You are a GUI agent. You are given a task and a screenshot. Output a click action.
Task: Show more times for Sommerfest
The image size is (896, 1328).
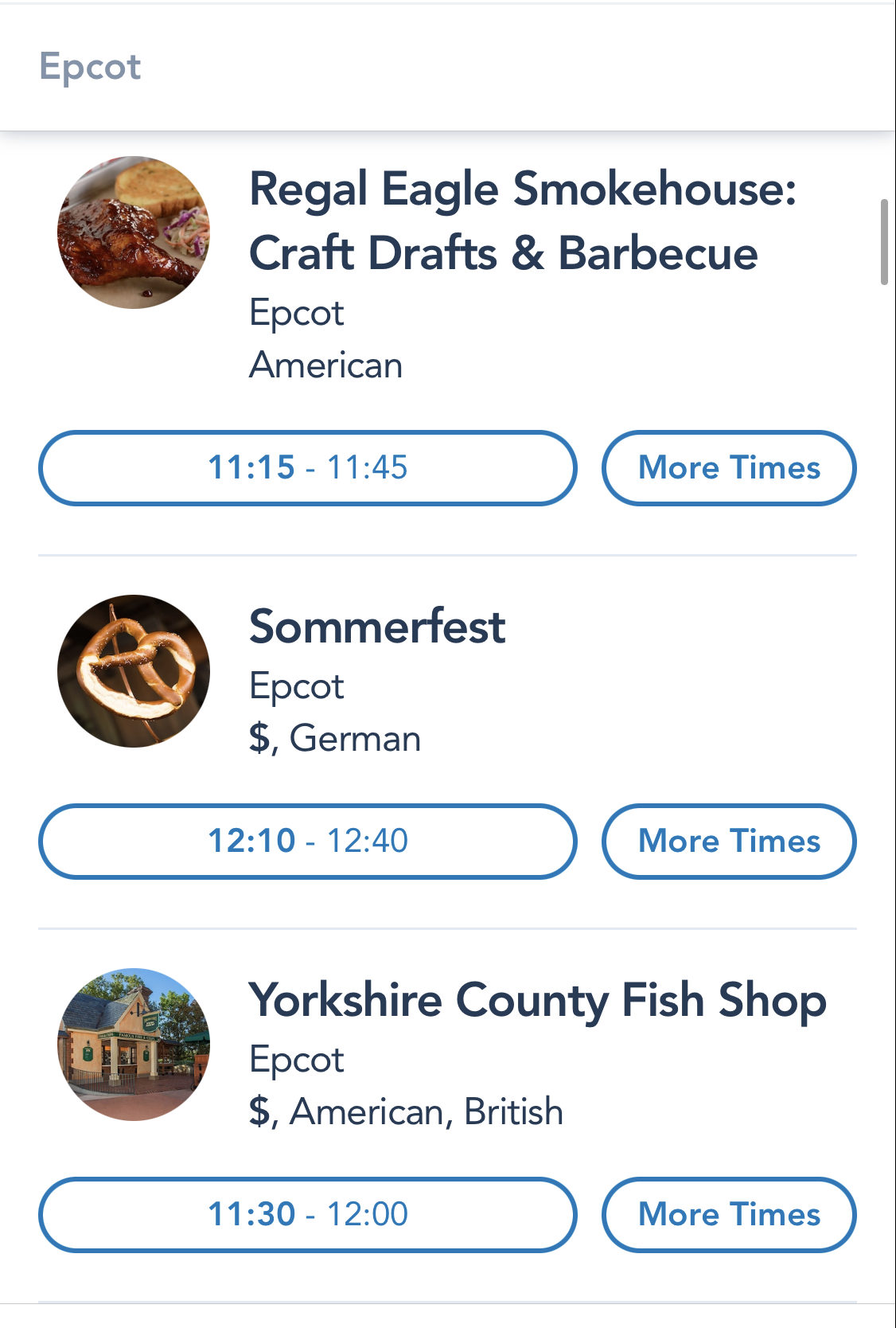728,842
